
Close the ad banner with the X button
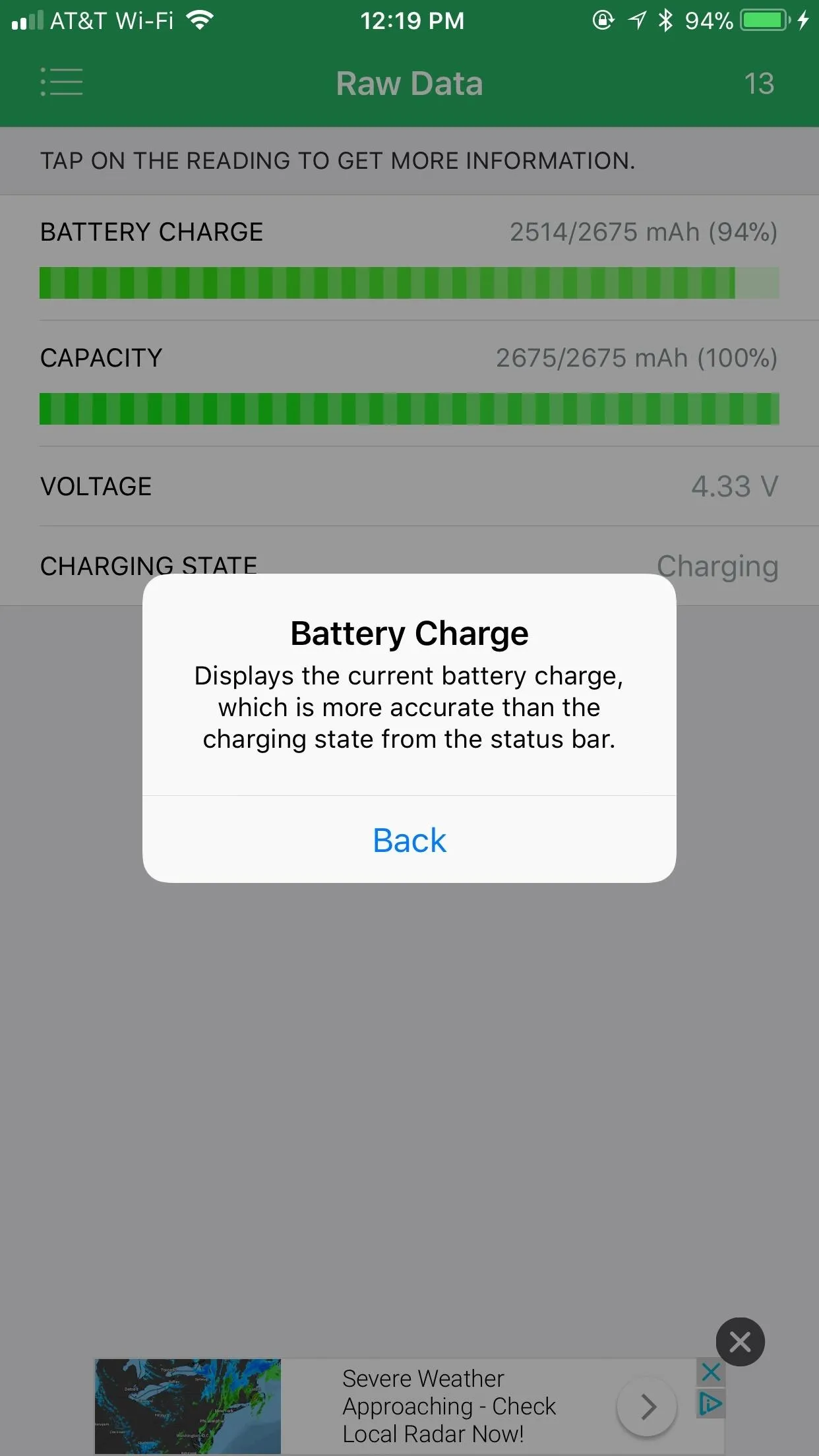click(740, 1341)
